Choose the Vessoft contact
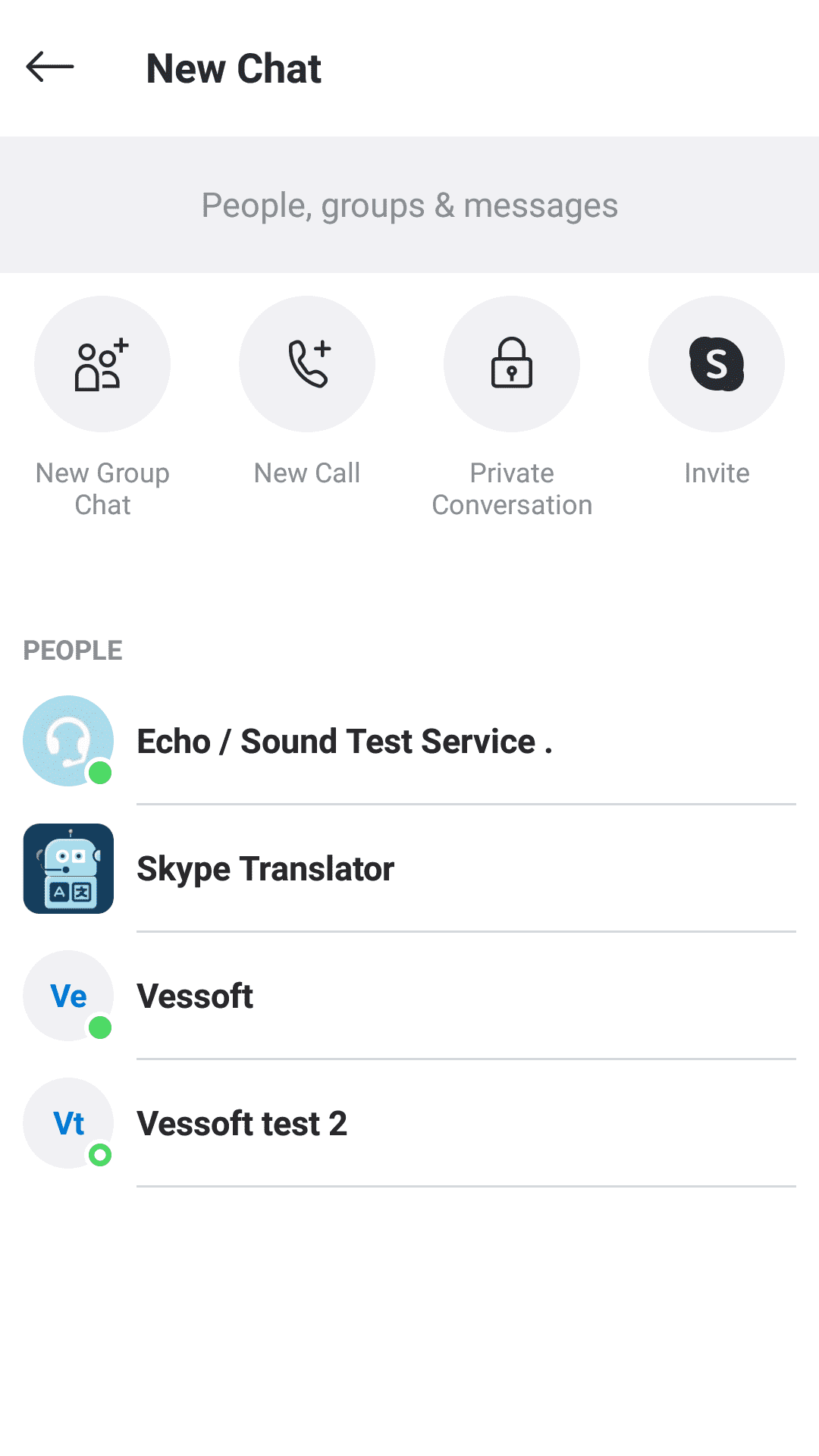 [409, 996]
